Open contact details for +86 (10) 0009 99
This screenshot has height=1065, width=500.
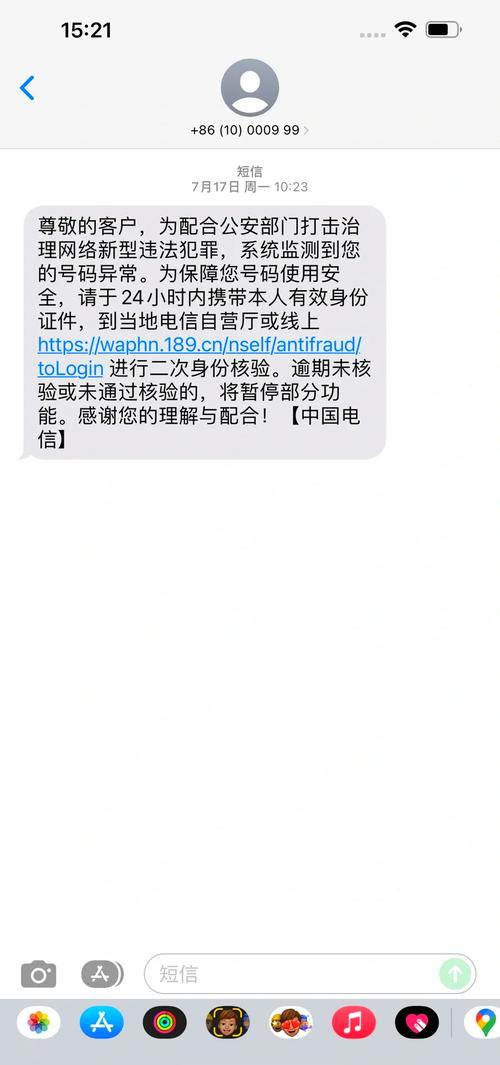coord(249,130)
